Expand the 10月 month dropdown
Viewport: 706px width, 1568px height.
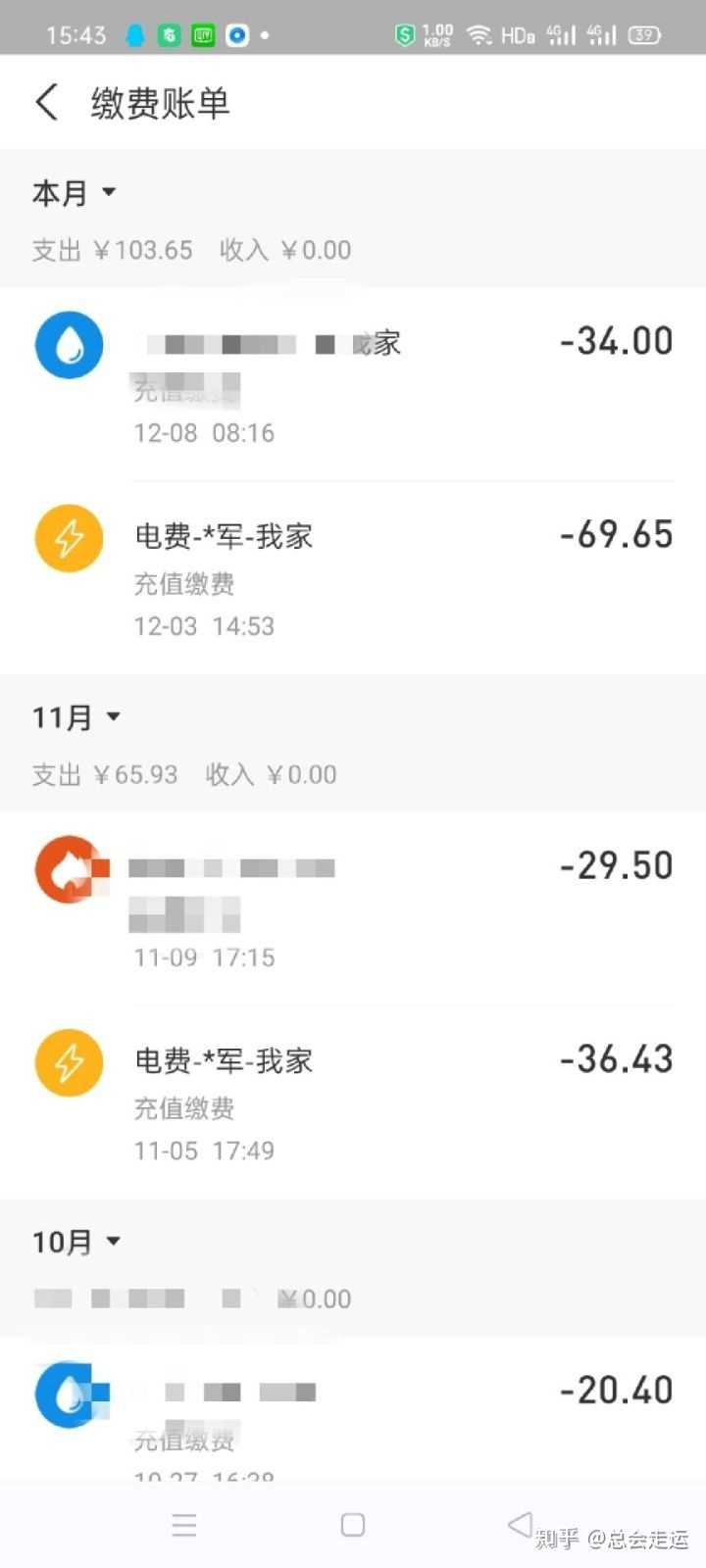76,1242
